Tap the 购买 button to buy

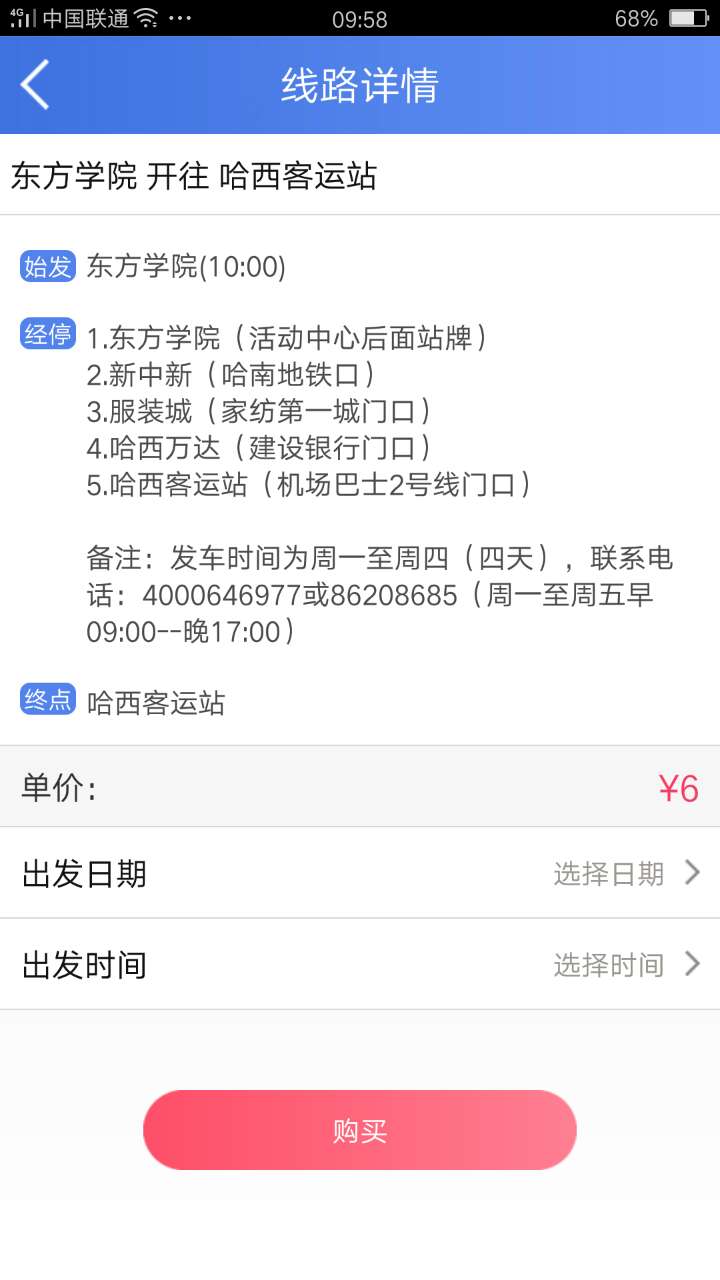tap(360, 1130)
